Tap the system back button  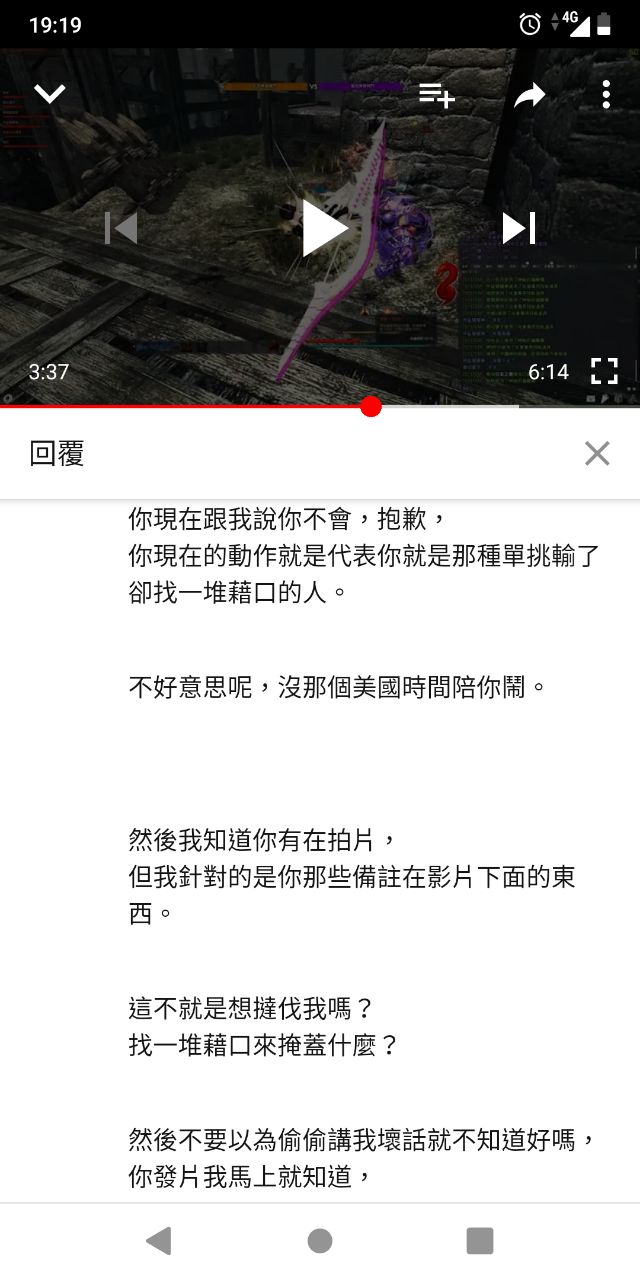tap(158, 1241)
